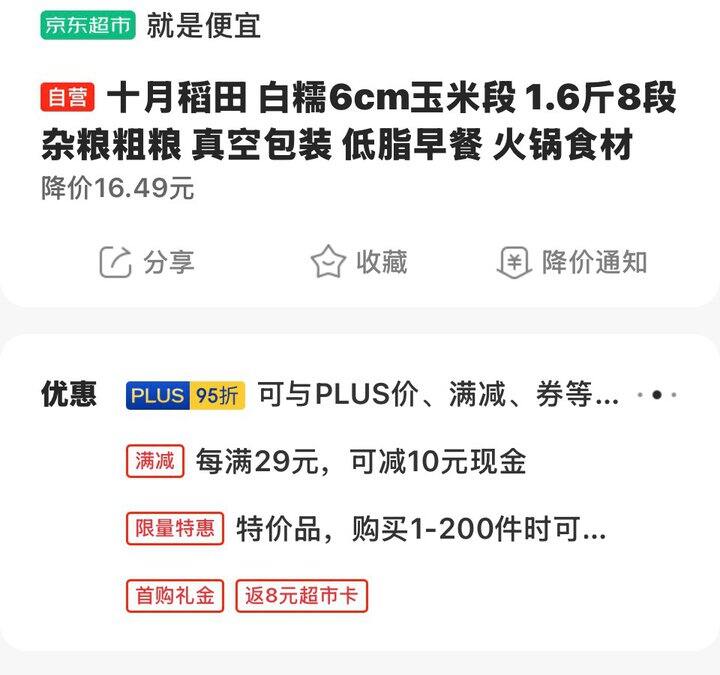The height and width of the screenshot is (675, 720).
Task: Open the PLUS 95折 discount details
Action: tap(186, 394)
